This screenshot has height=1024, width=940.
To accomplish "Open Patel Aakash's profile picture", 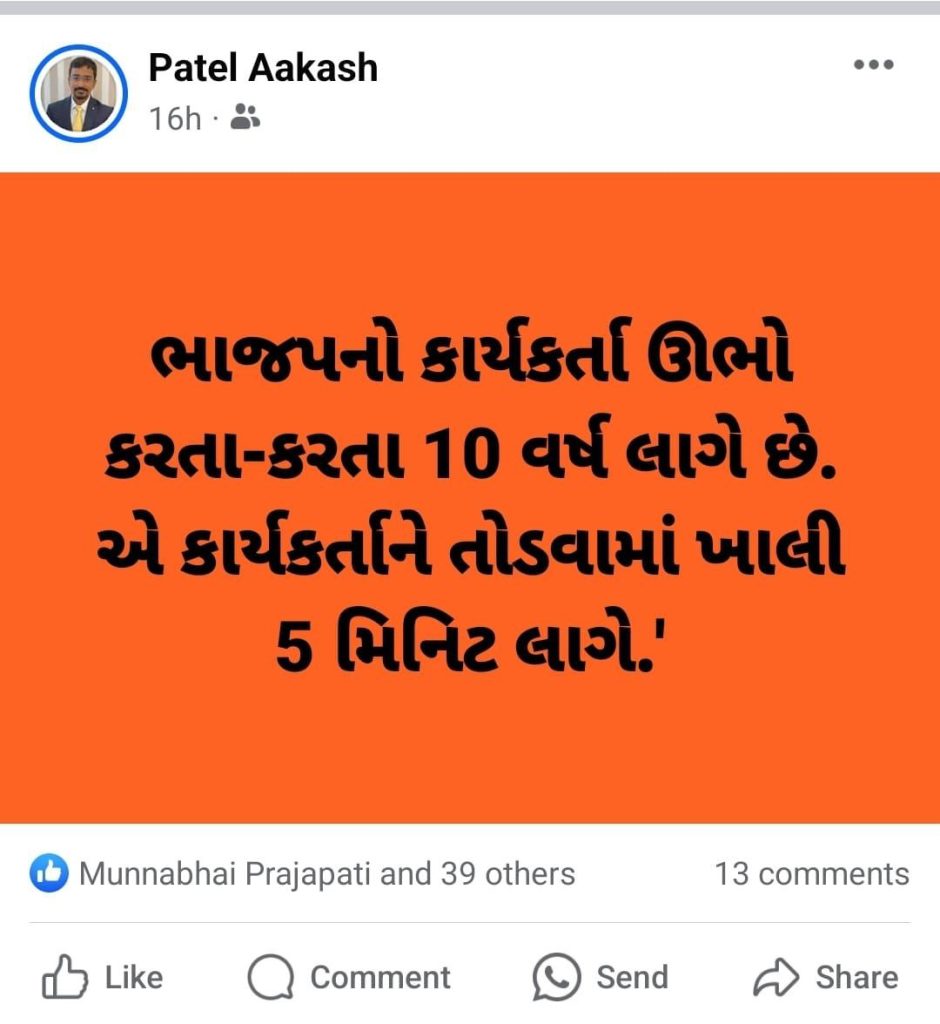I will tap(79, 93).
